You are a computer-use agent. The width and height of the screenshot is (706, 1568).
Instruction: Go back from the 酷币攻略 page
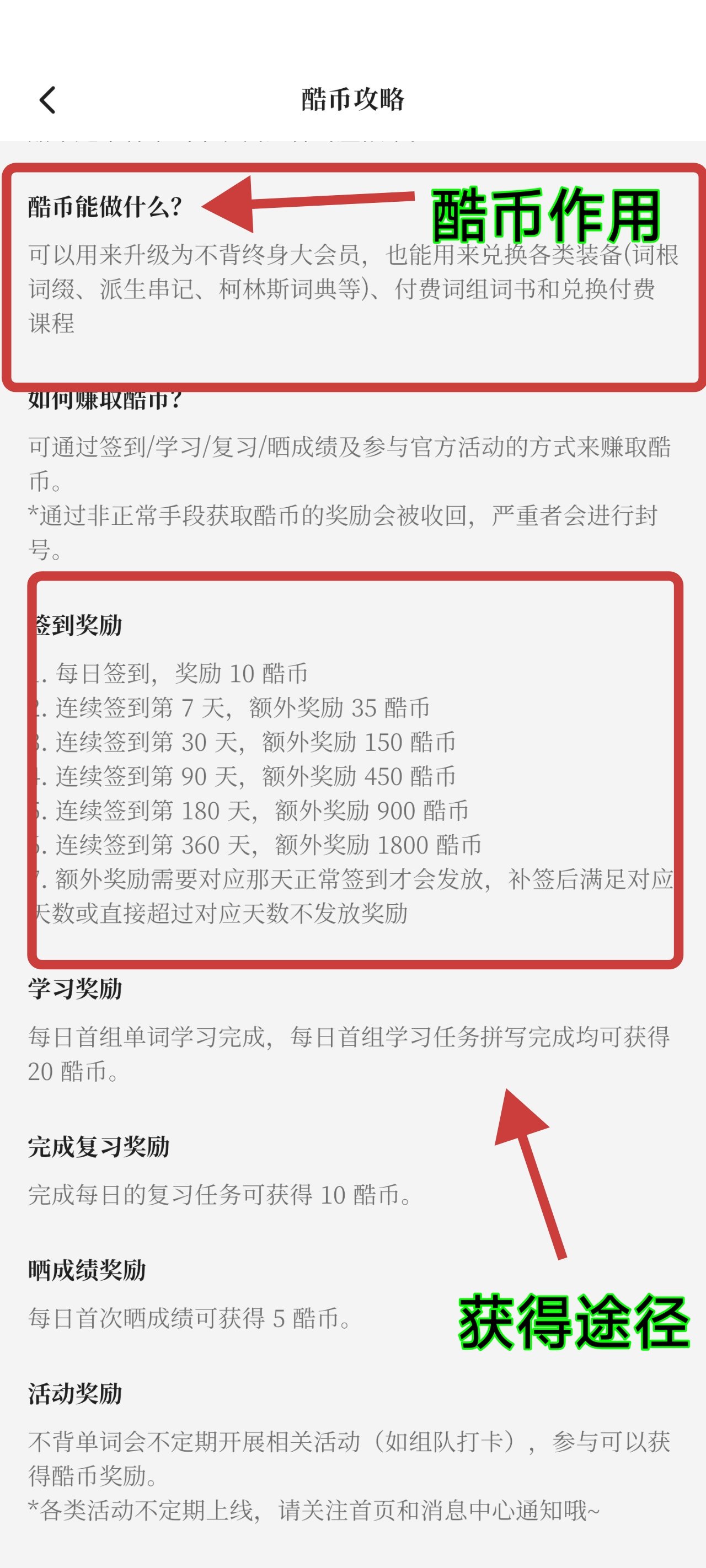(47, 100)
